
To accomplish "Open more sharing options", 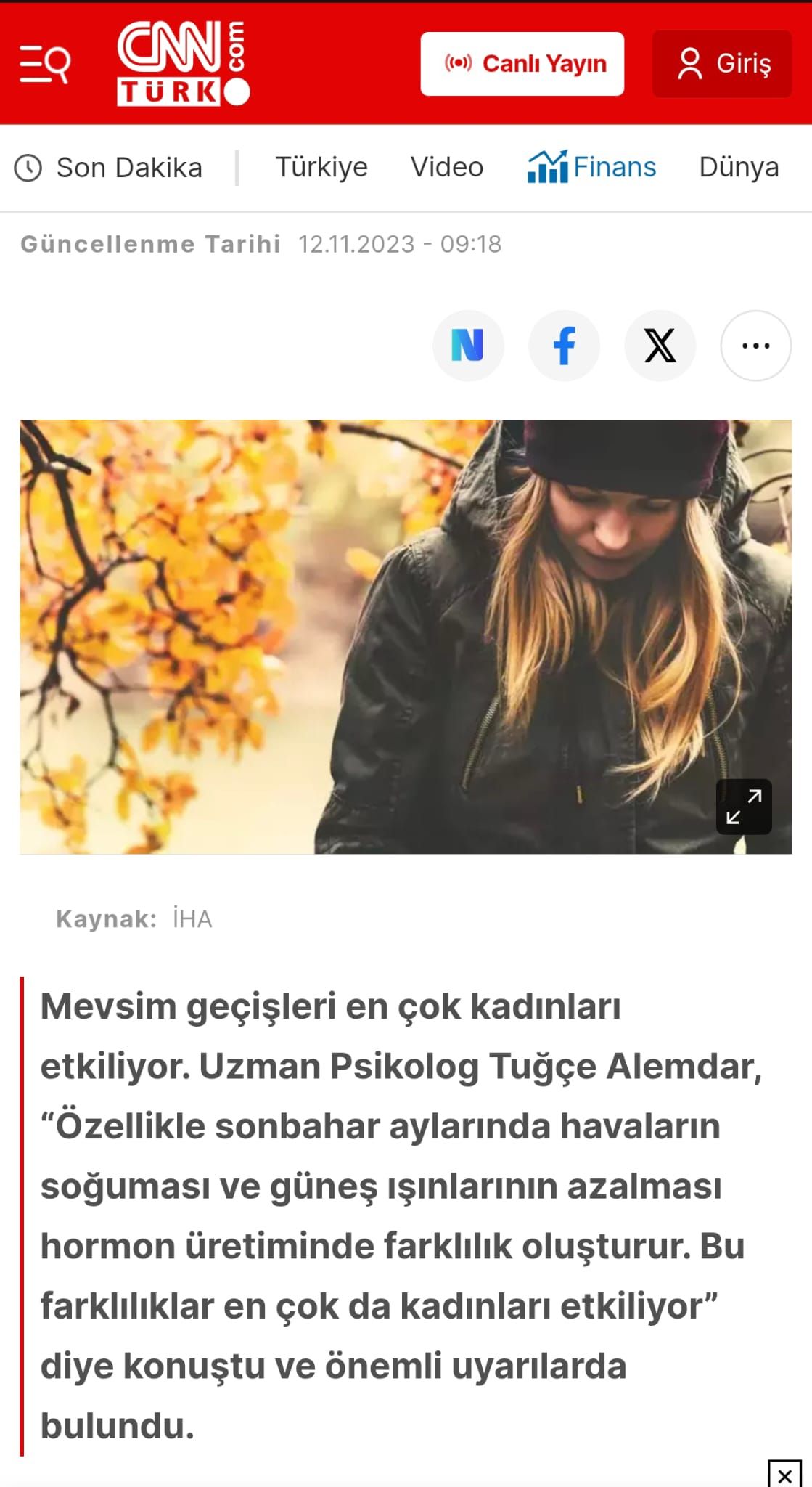I will click(x=755, y=346).
